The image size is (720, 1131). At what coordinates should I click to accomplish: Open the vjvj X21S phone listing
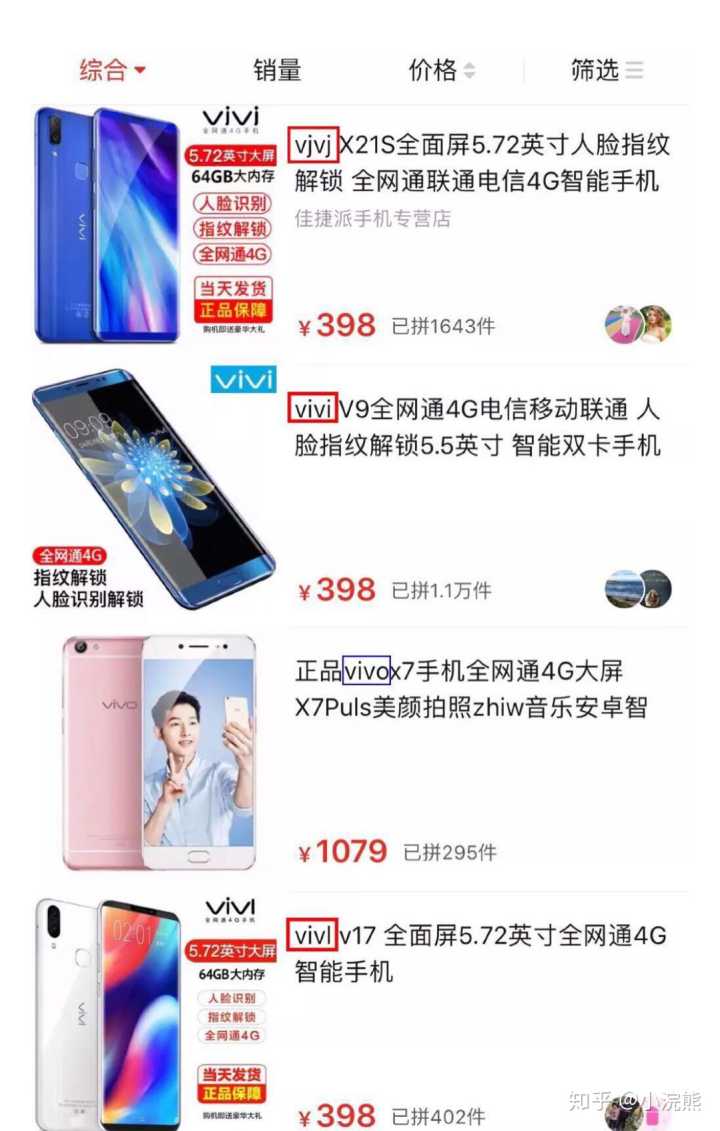click(x=482, y=163)
